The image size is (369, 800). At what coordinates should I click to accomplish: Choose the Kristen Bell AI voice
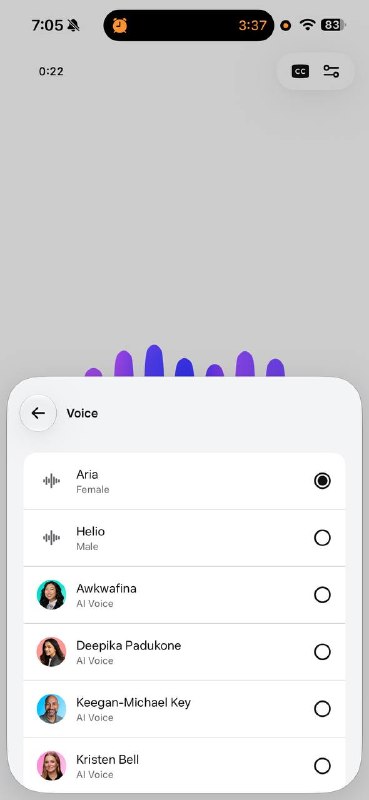[184, 764]
